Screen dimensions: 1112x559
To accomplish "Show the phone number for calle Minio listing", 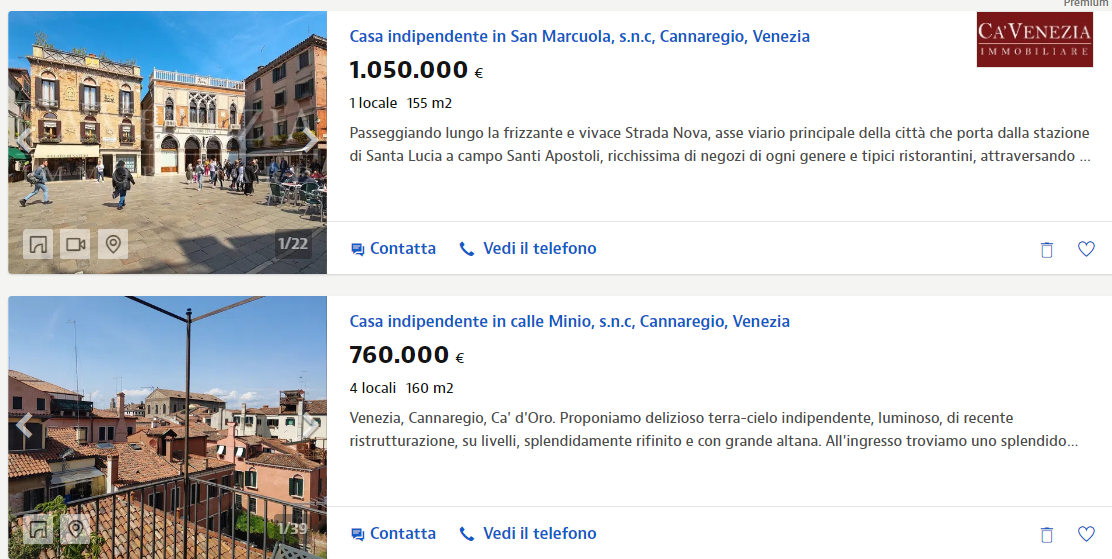I will pos(528,534).
